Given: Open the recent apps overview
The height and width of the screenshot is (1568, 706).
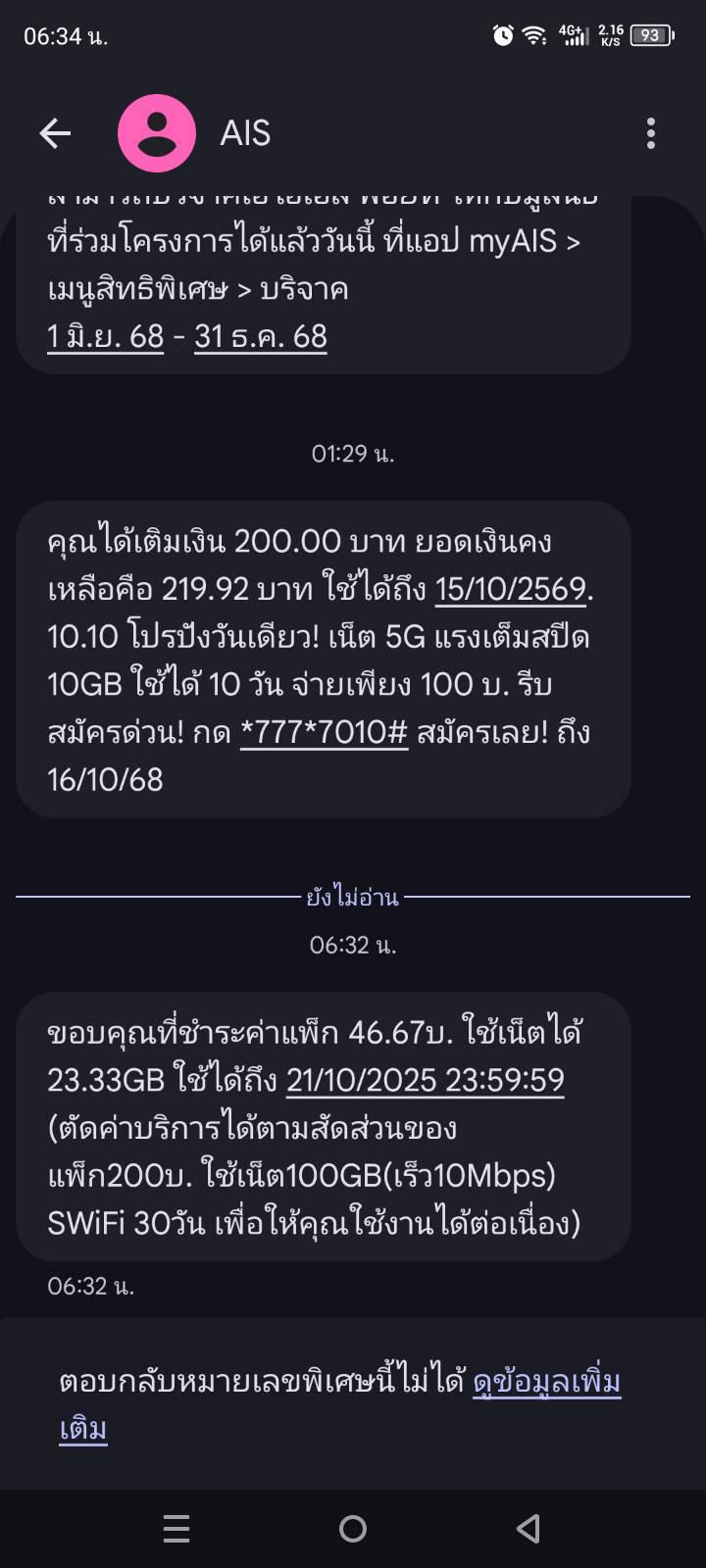Looking at the screenshot, I should click(x=176, y=1528).
